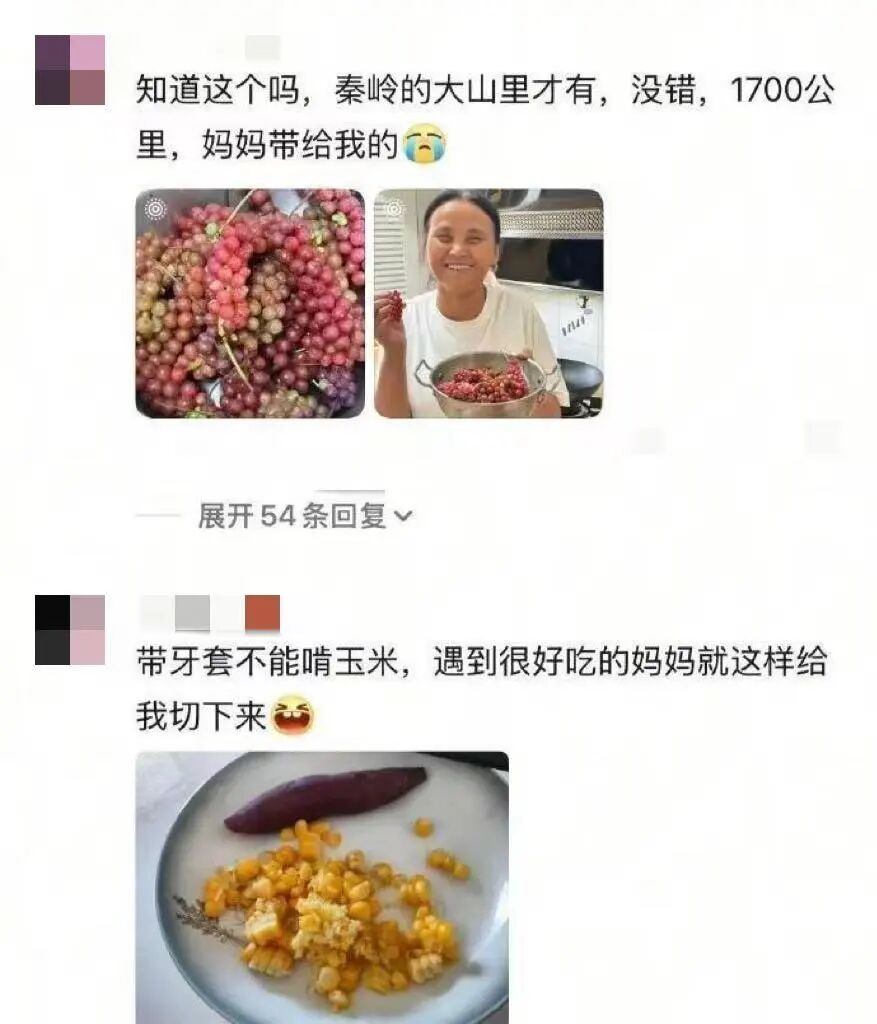The width and height of the screenshot is (877, 1024).
Task: Open the corn and sweet potato photo
Action: point(322,886)
